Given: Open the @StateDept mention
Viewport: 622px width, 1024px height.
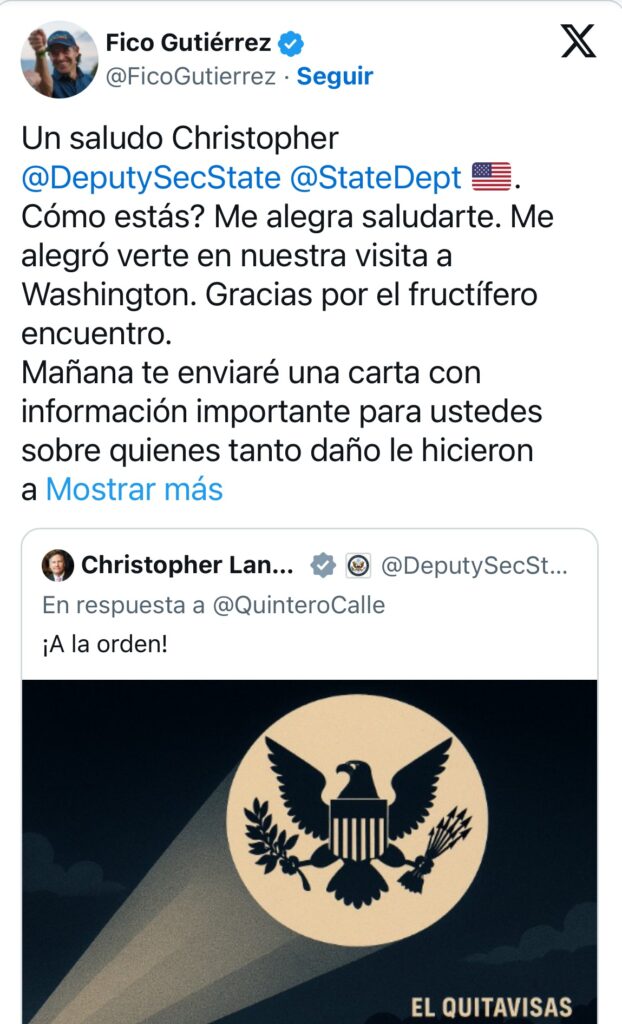Looking at the screenshot, I should [375, 178].
